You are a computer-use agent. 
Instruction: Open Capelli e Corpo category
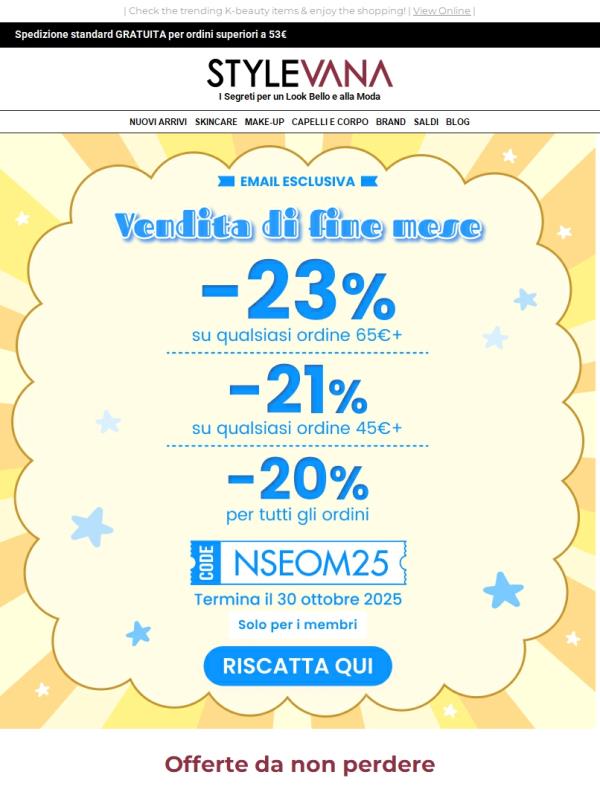tap(330, 122)
